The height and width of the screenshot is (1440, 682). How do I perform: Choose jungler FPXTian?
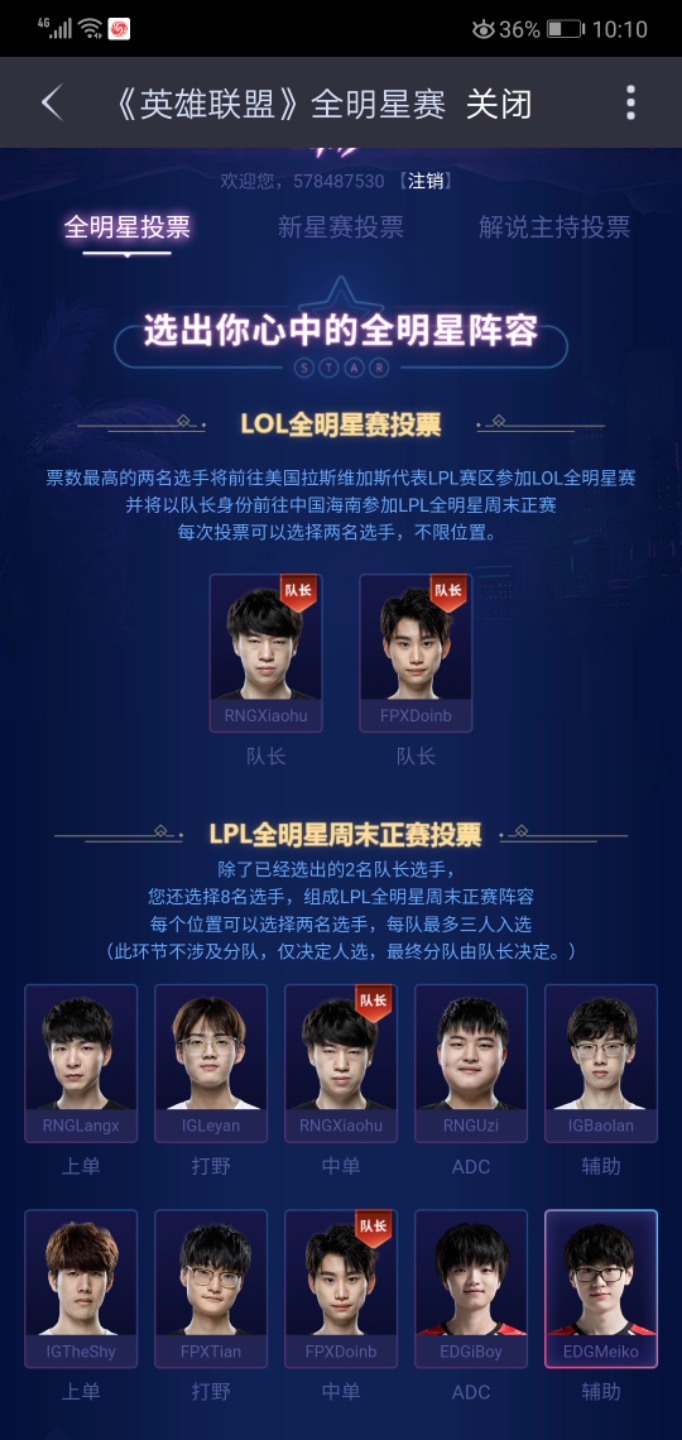pyautogui.click(x=211, y=1288)
